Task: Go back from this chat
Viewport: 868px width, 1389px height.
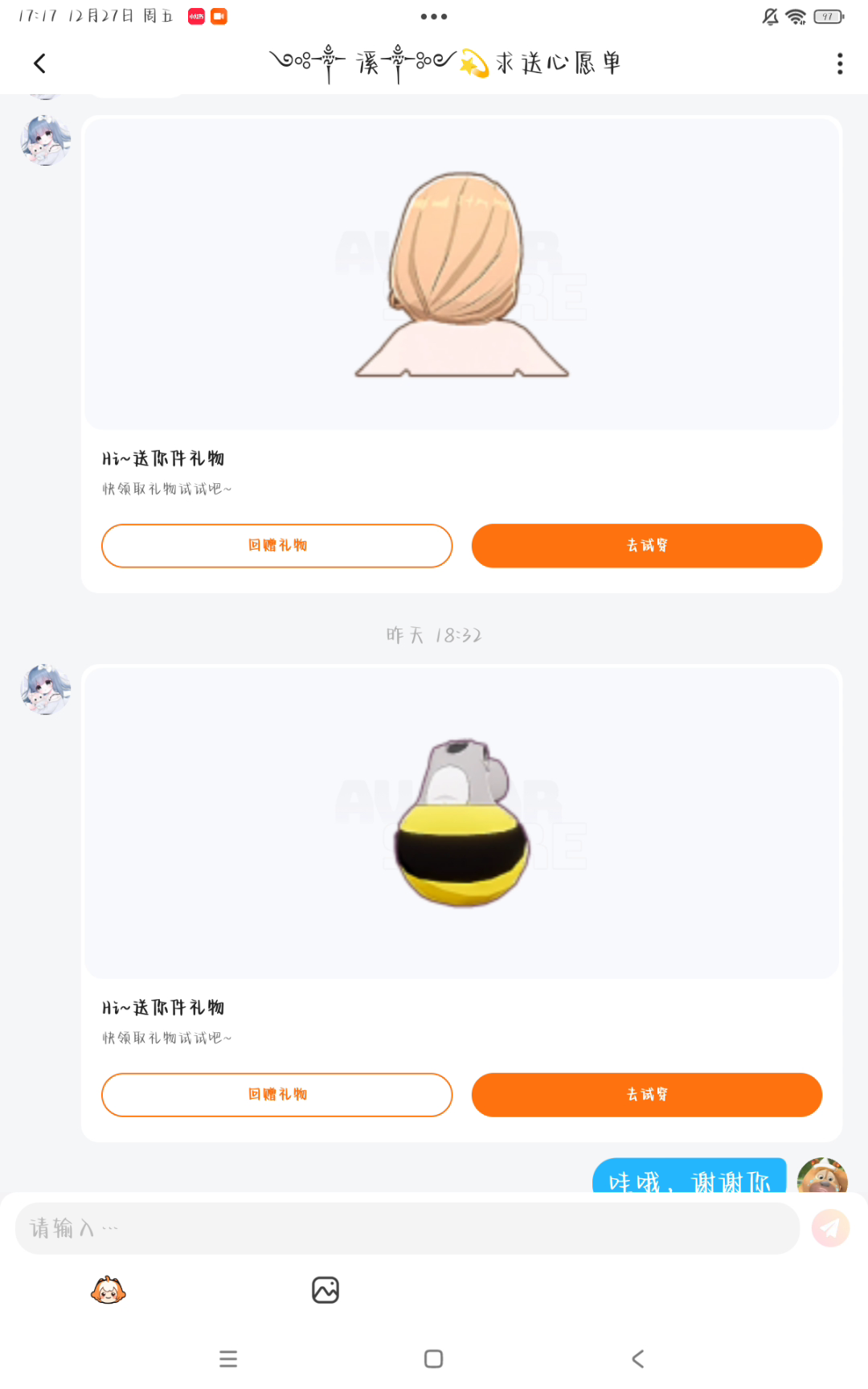Action: click(x=39, y=64)
